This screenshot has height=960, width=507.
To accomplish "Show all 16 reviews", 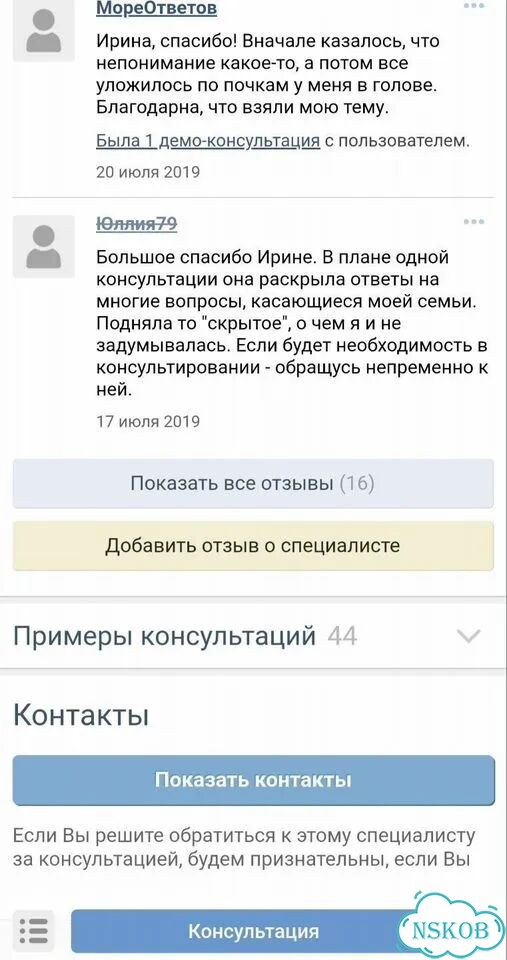I will tap(253, 484).
